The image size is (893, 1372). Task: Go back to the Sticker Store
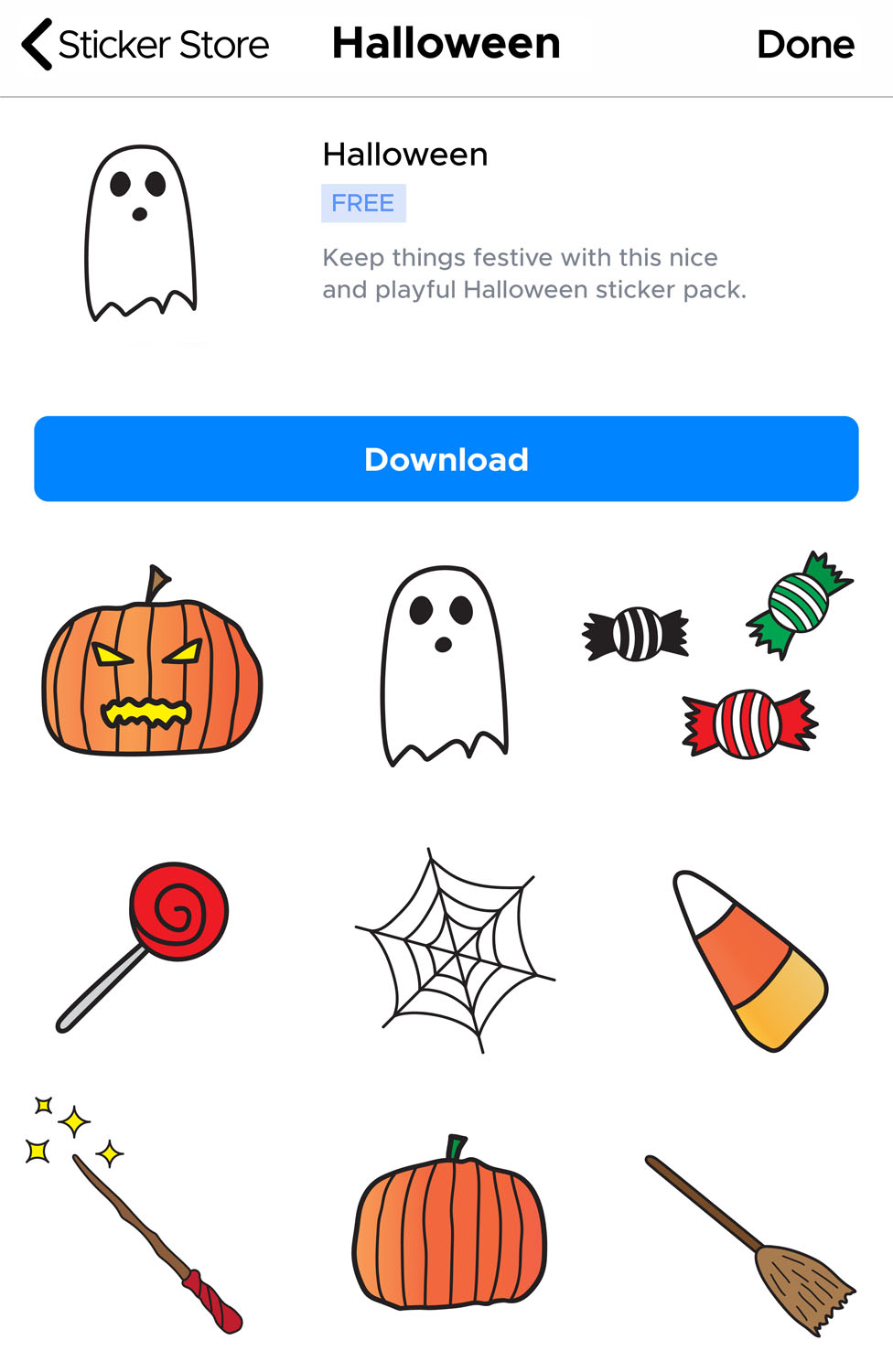pos(145,44)
